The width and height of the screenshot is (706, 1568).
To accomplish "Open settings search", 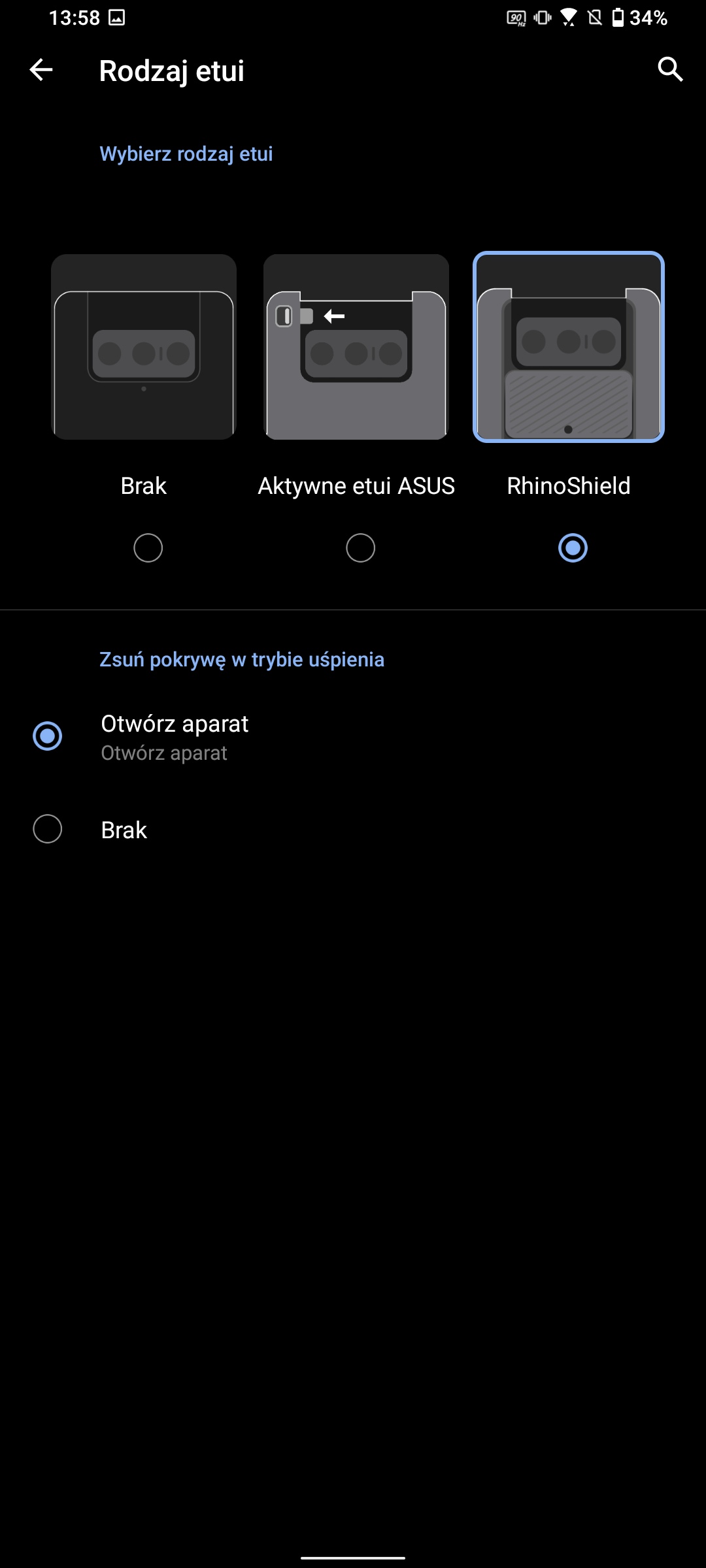I will tap(670, 69).
